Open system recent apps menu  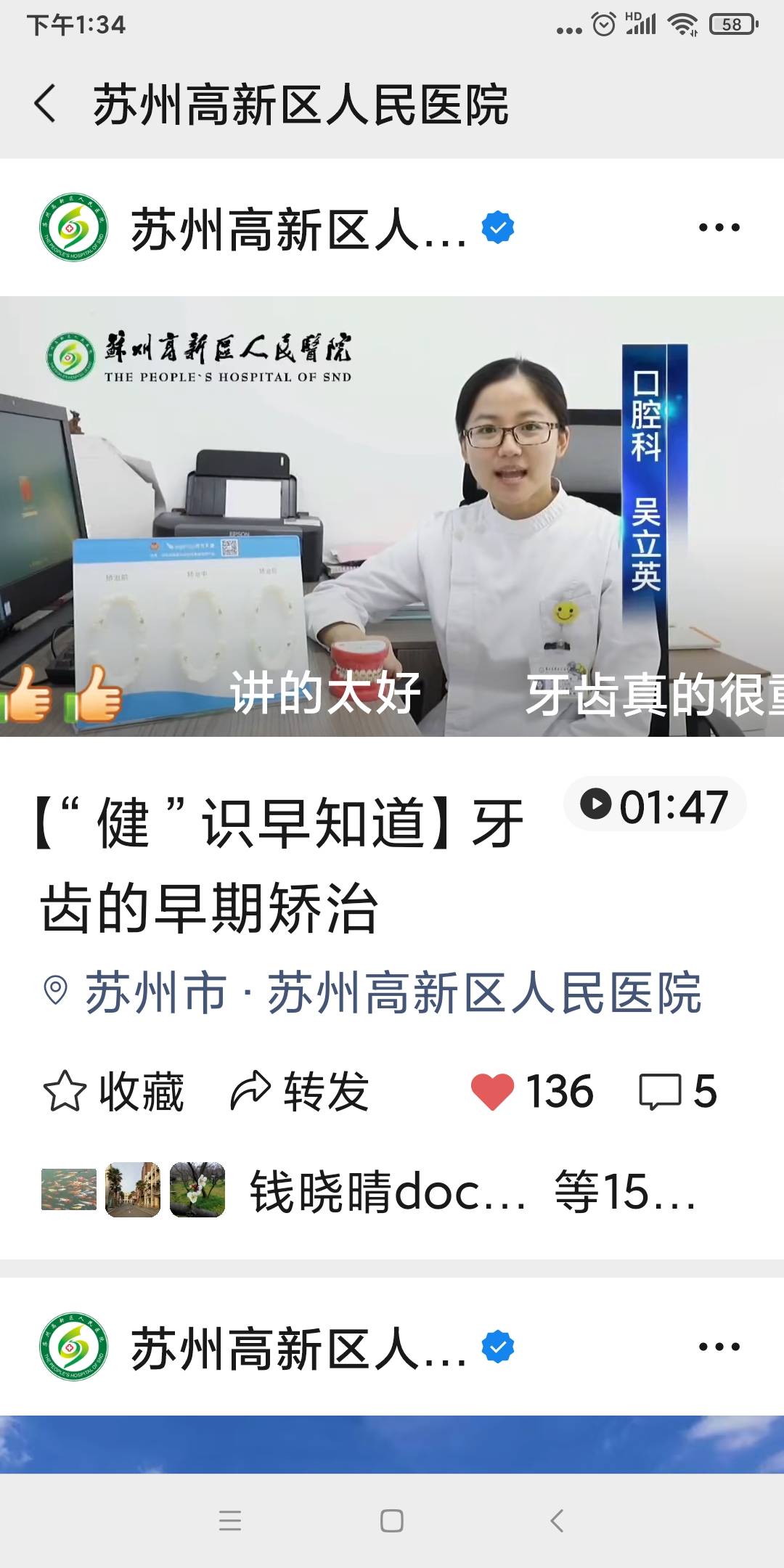230,1521
